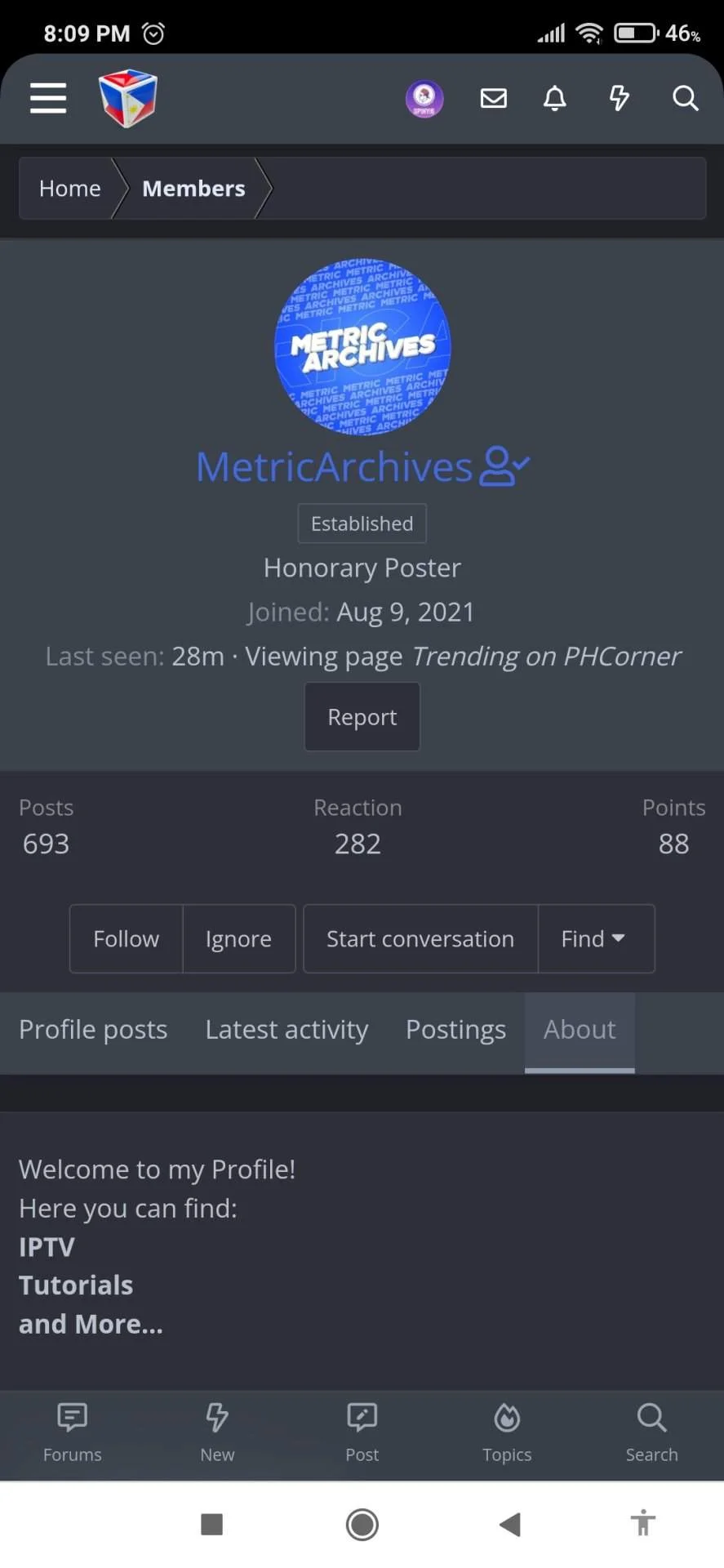The width and height of the screenshot is (724, 1568).
Task: Open the Trending on PHCorner link
Action: pyautogui.click(x=545, y=656)
